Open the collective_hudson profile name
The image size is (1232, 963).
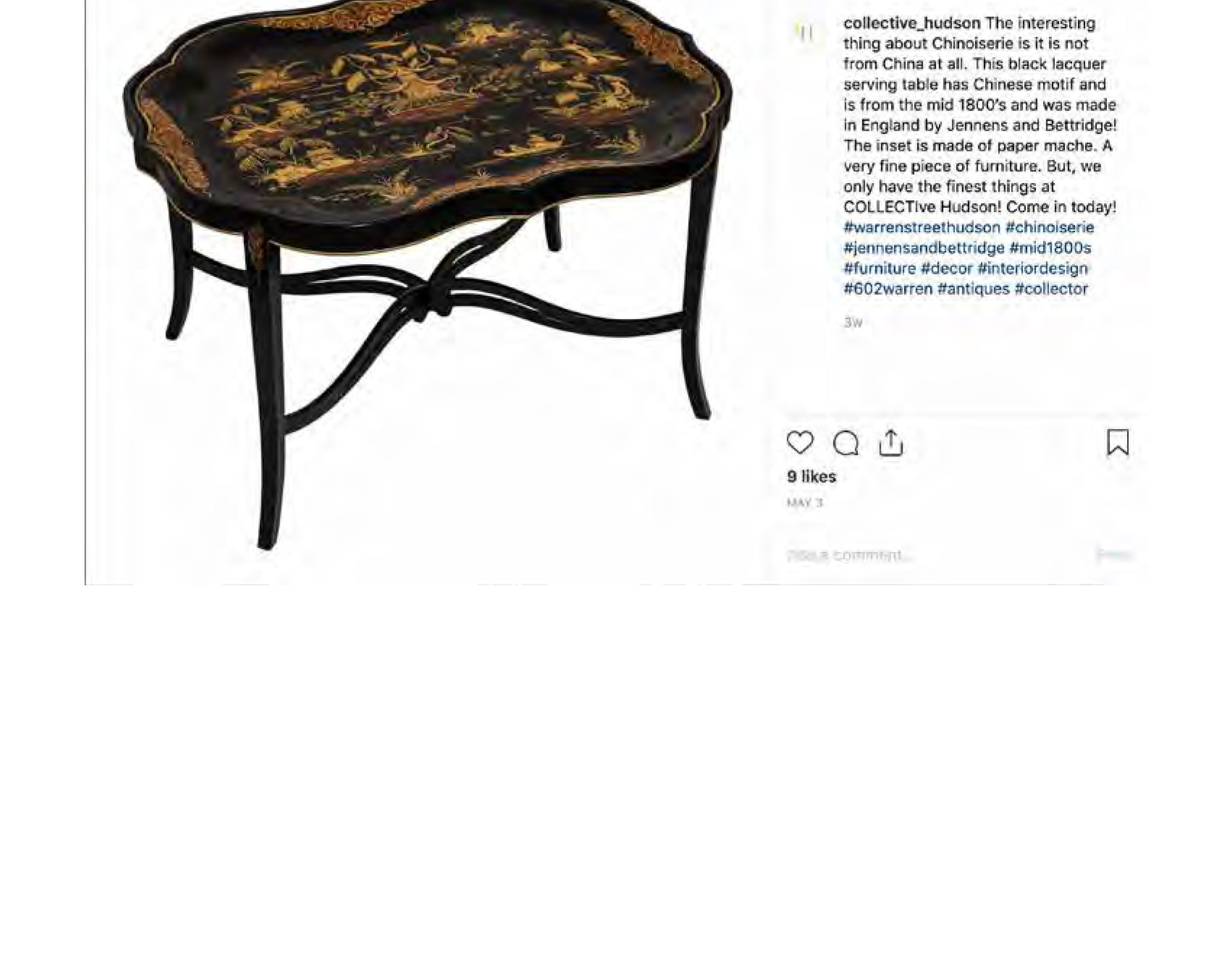click(x=912, y=23)
